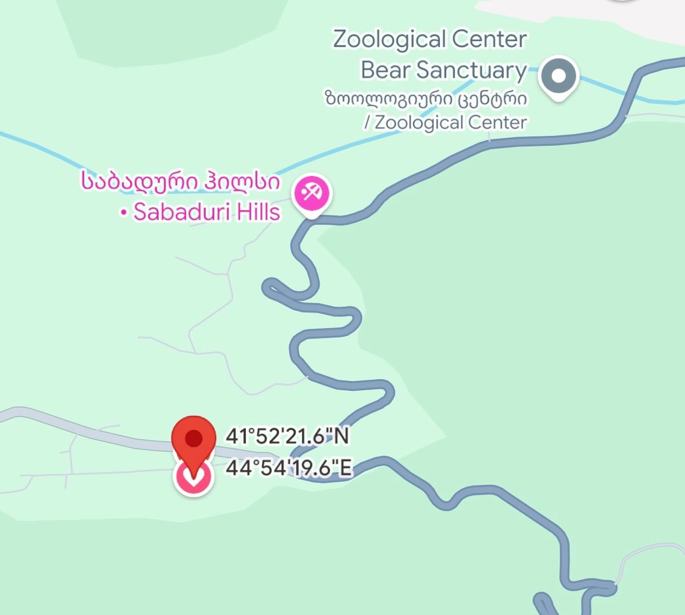The width and height of the screenshot is (685, 615).
Task: Open the pink heart marker under the red pin
Action: [x=193, y=478]
